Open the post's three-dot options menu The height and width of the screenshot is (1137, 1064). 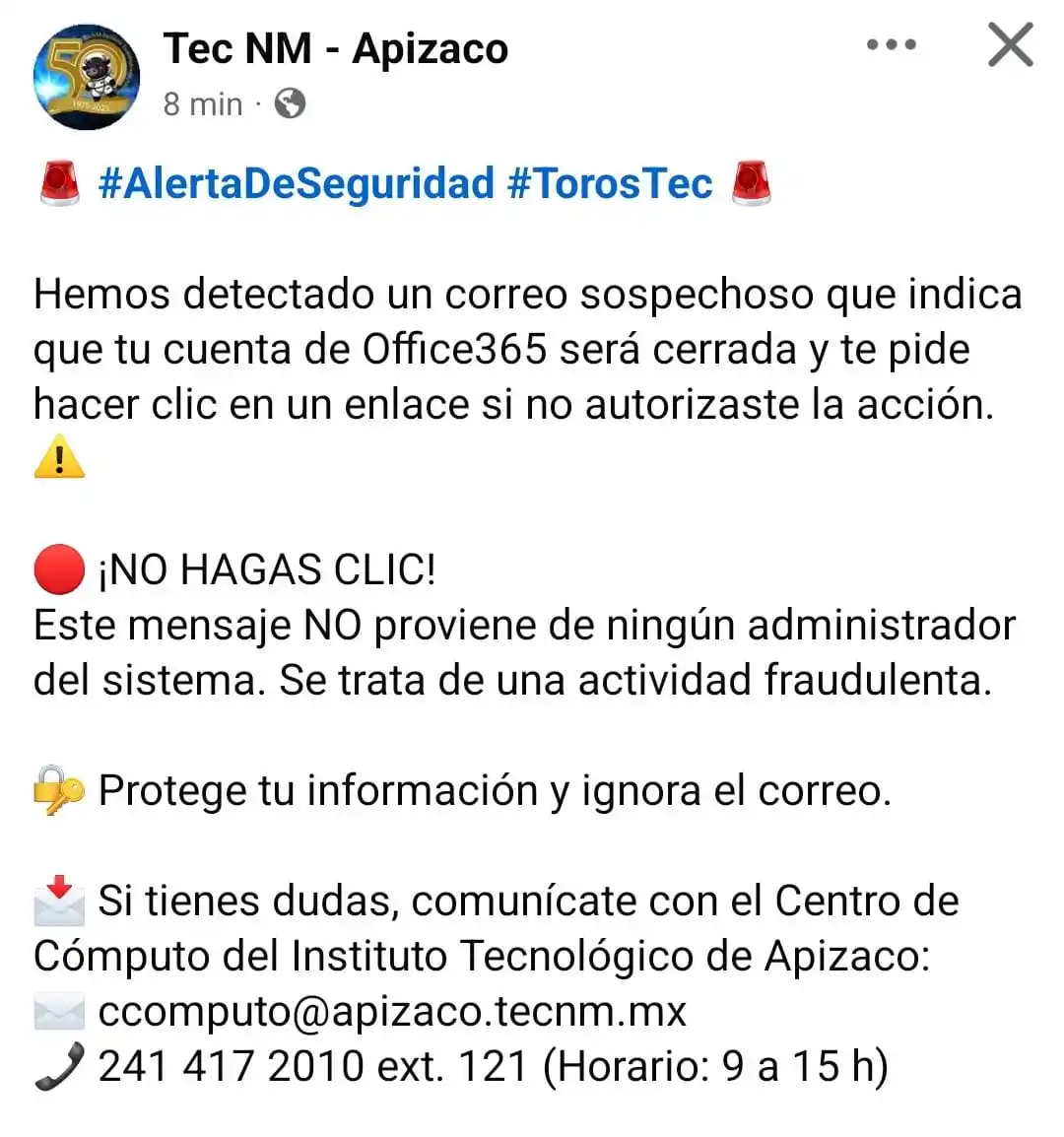point(891,45)
